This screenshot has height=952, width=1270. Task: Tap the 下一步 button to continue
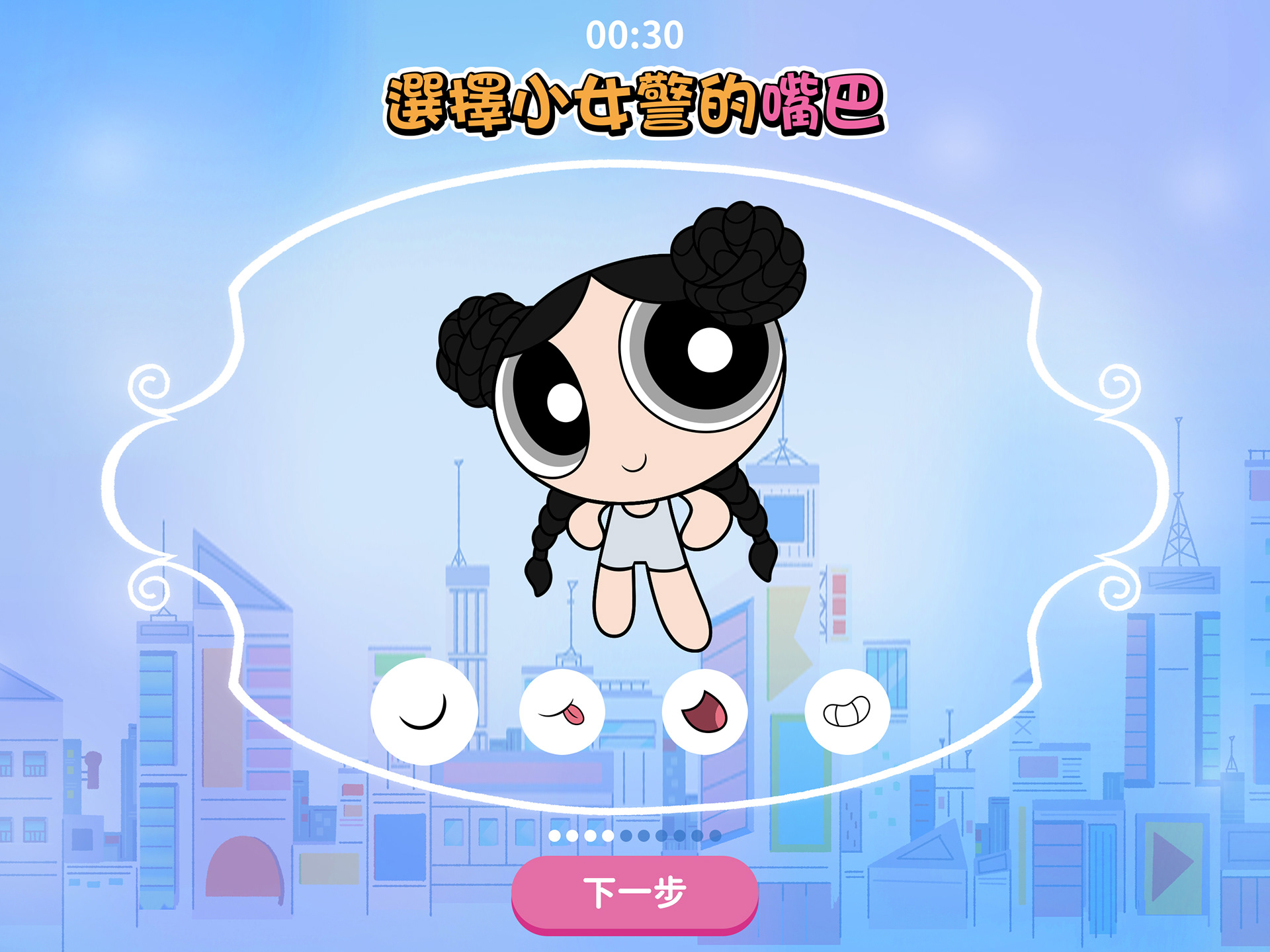[634, 893]
